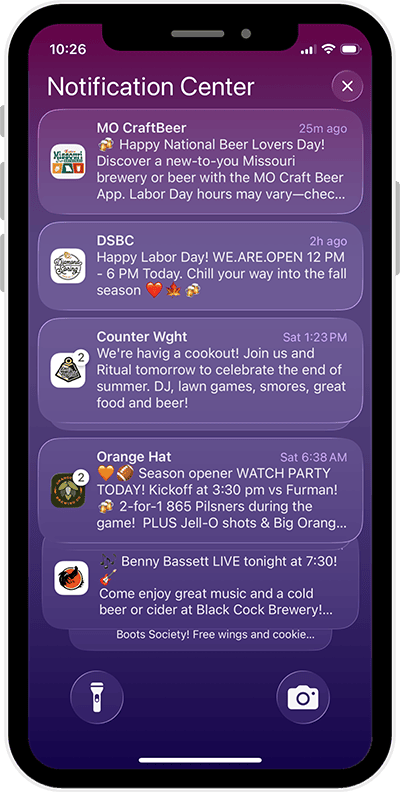Turn on the flashlight
The width and height of the screenshot is (400, 792).
click(x=97, y=698)
